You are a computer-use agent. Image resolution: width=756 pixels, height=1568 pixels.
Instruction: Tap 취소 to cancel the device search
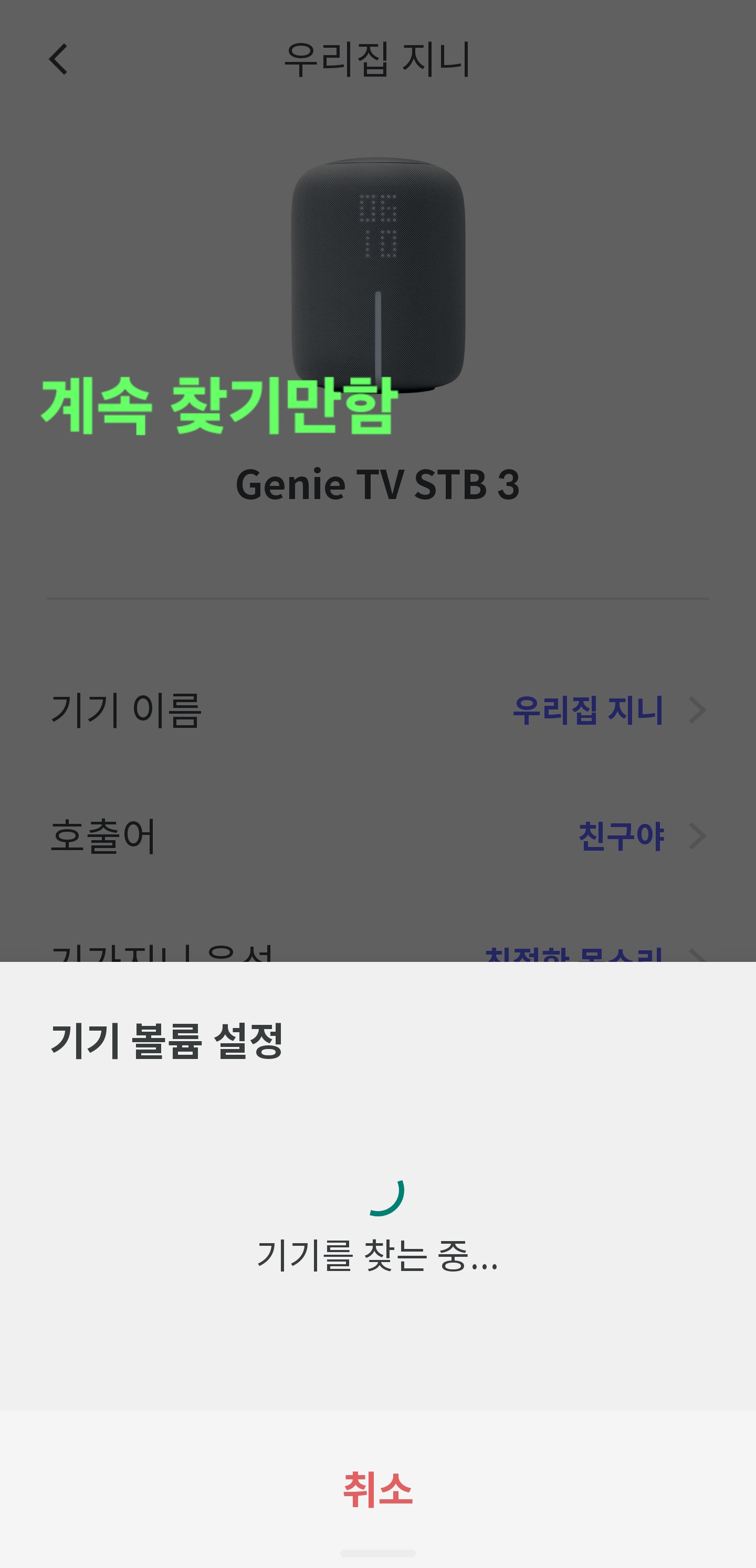point(377,1489)
